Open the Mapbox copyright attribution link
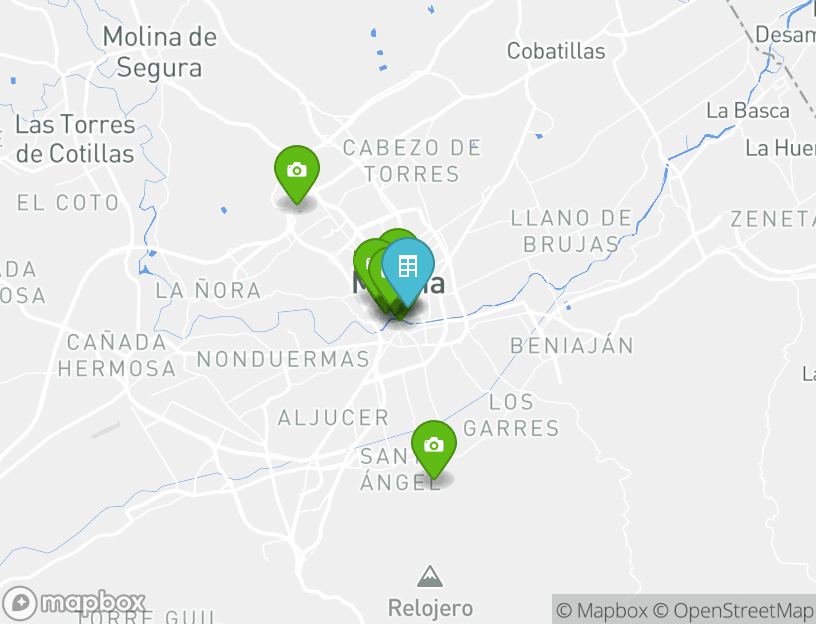The image size is (816, 624). pyautogui.click(x=602, y=610)
